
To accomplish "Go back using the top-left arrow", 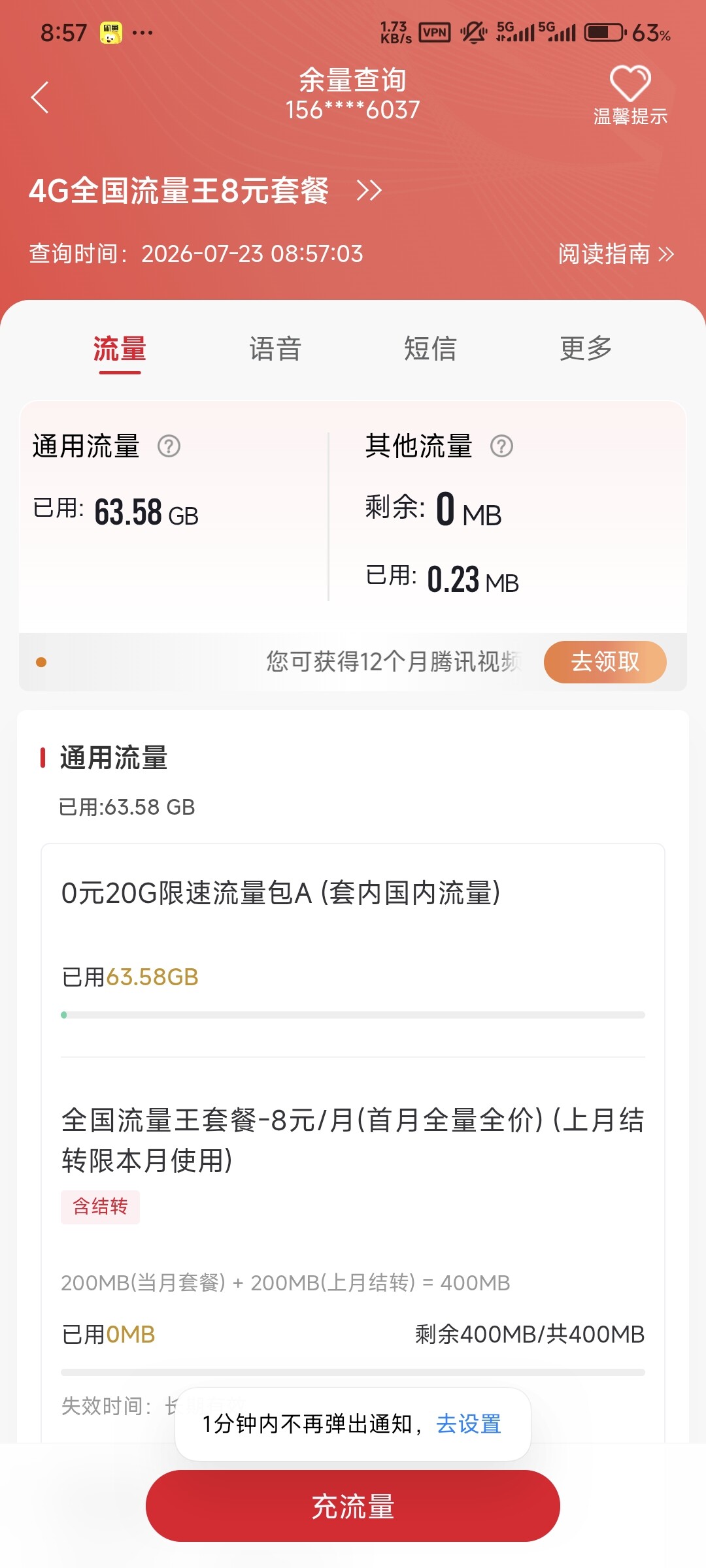I will tap(40, 97).
